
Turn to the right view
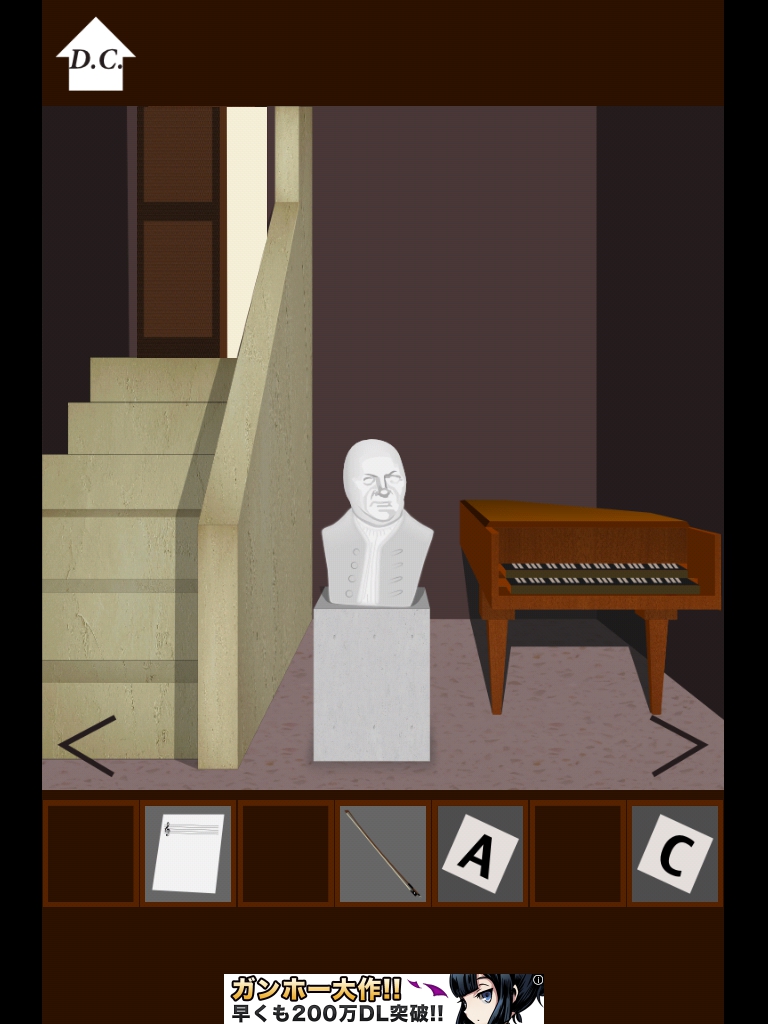pyautogui.click(x=678, y=745)
